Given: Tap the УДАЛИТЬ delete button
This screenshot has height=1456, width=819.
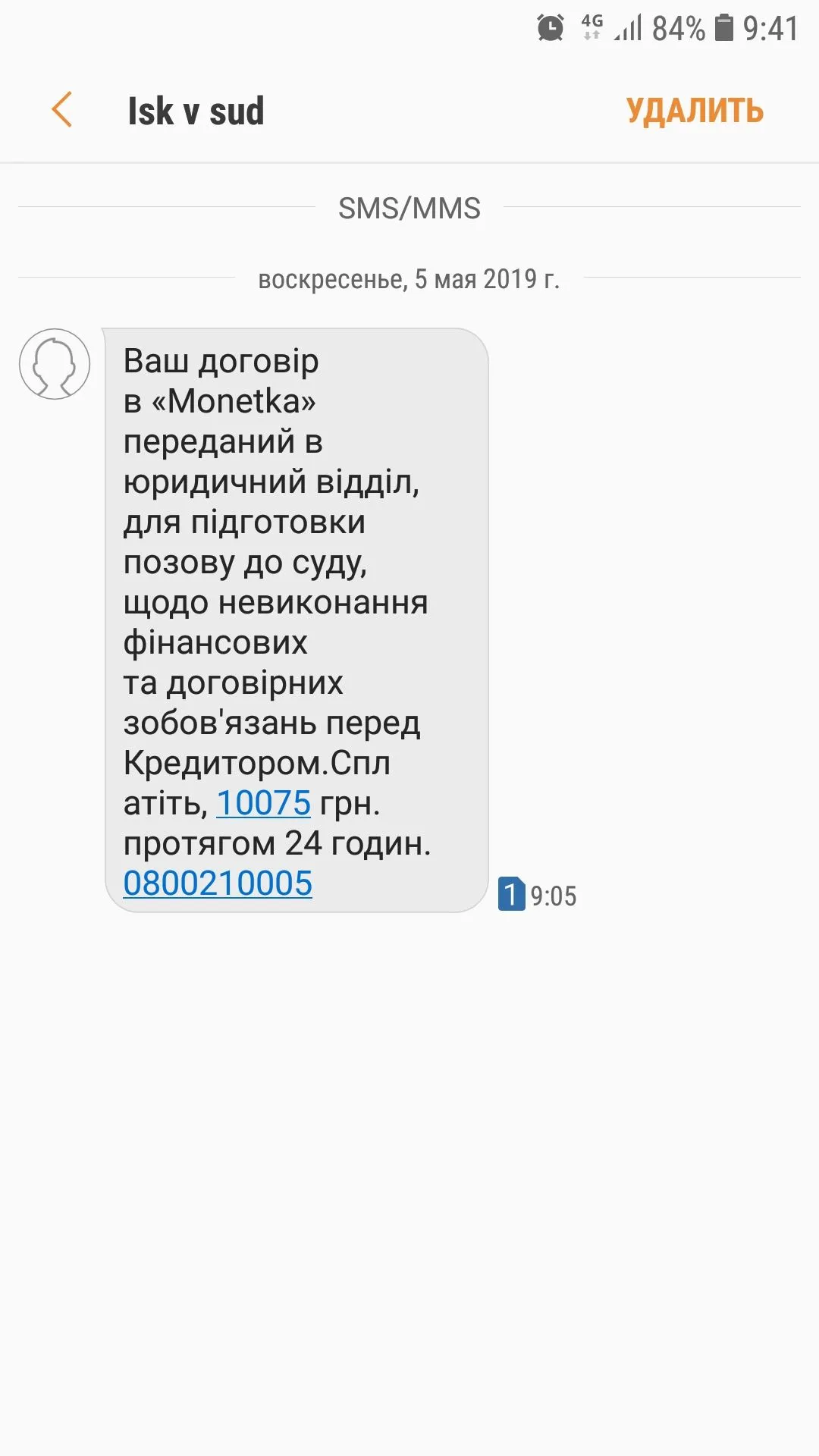Looking at the screenshot, I should click(694, 111).
